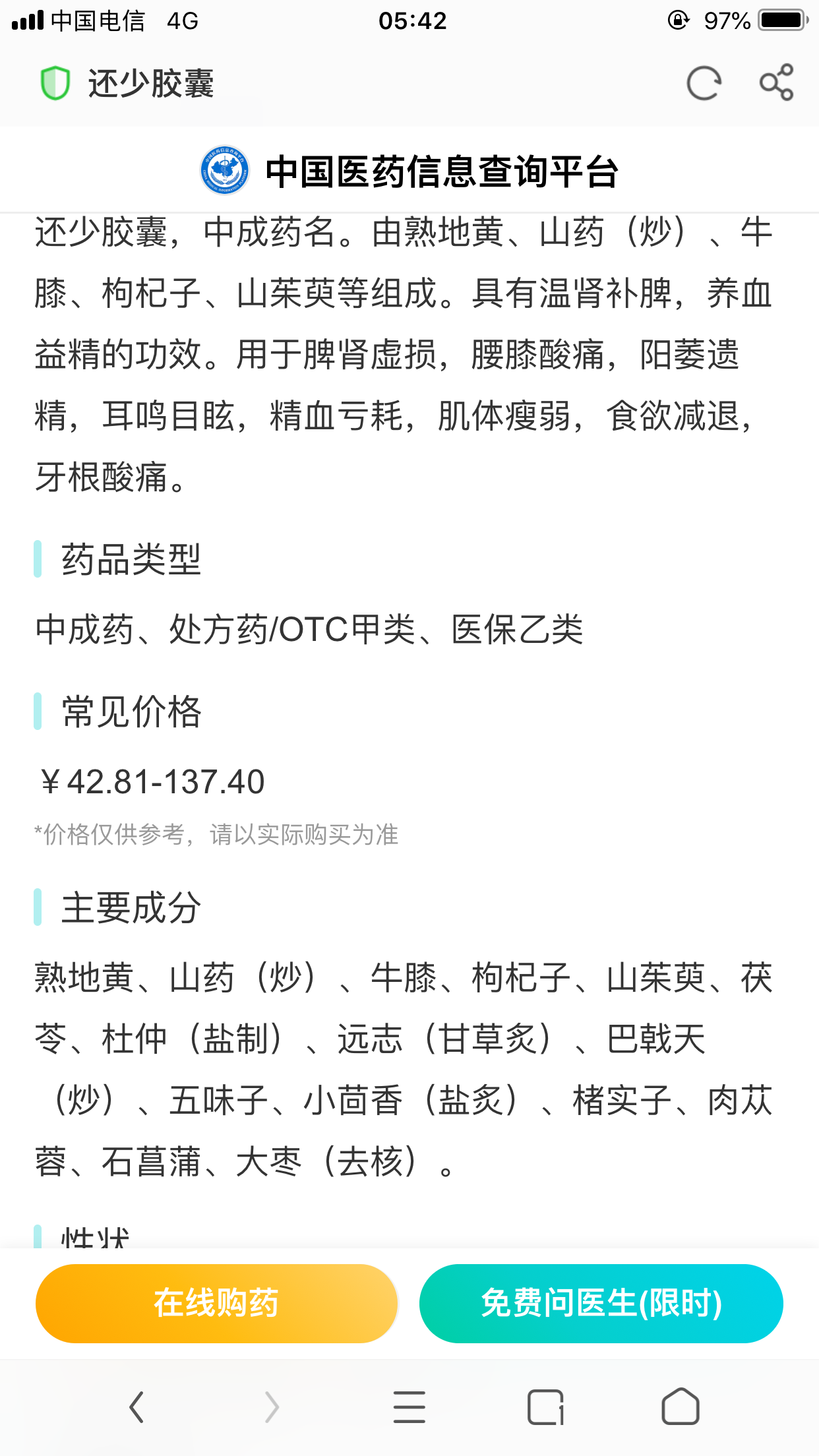Open the browser menu

(x=409, y=1407)
